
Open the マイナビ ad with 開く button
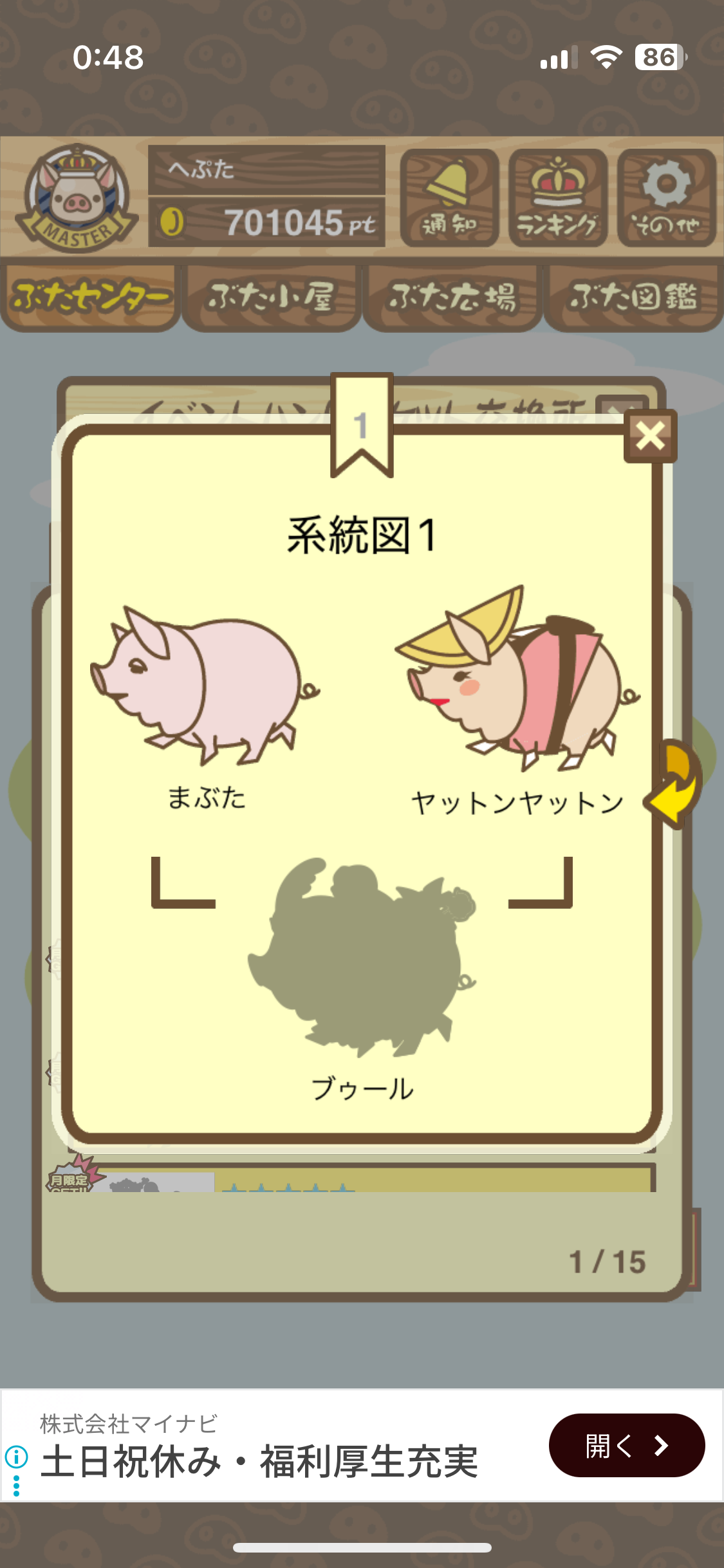(626, 1445)
